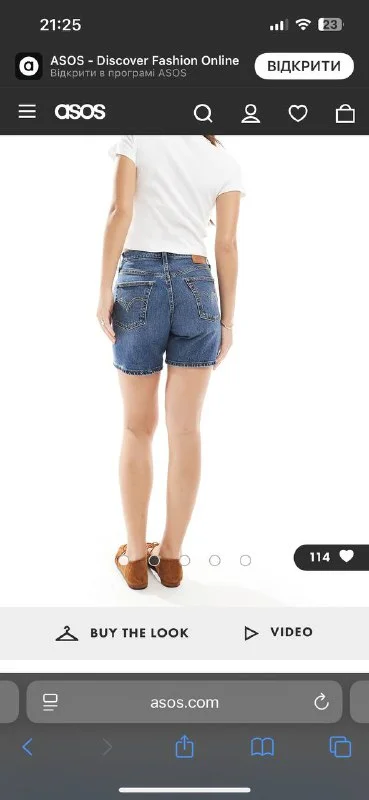Go to the ASOS home logo
The height and width of the screenshot is (800, 369).
[x=80, y=112]
